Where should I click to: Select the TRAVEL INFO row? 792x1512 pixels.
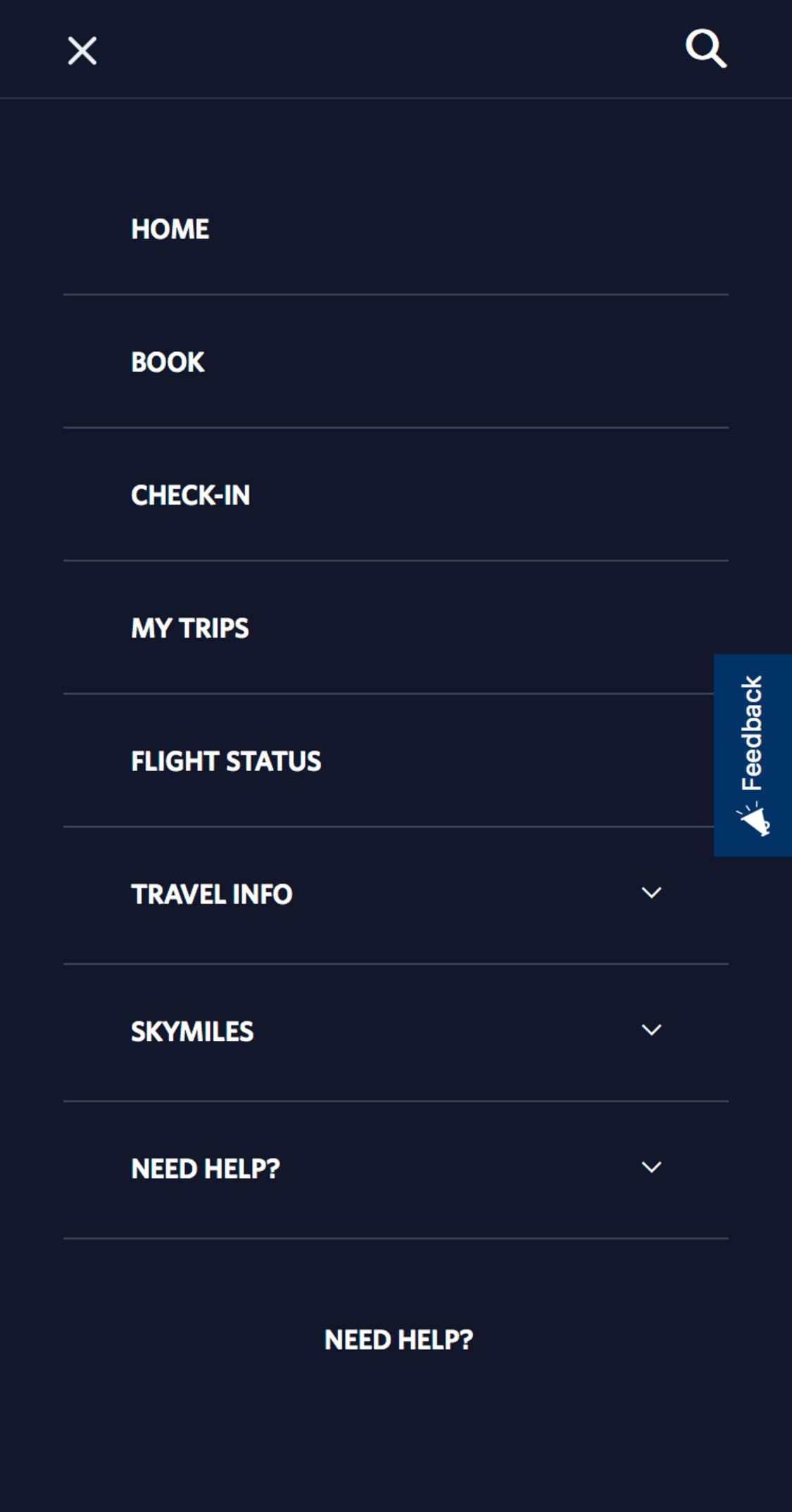(212, 893)
